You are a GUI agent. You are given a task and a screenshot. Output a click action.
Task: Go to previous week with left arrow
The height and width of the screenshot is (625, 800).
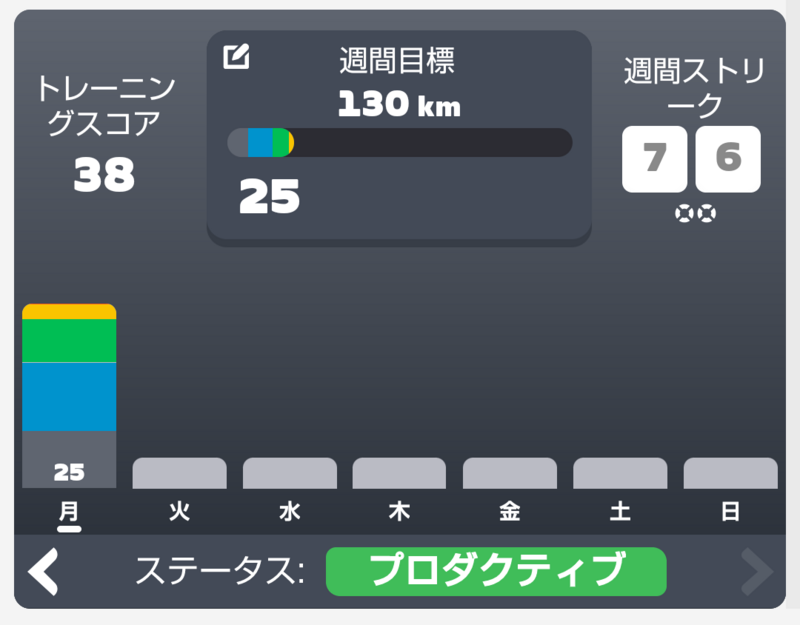(43, 571)
